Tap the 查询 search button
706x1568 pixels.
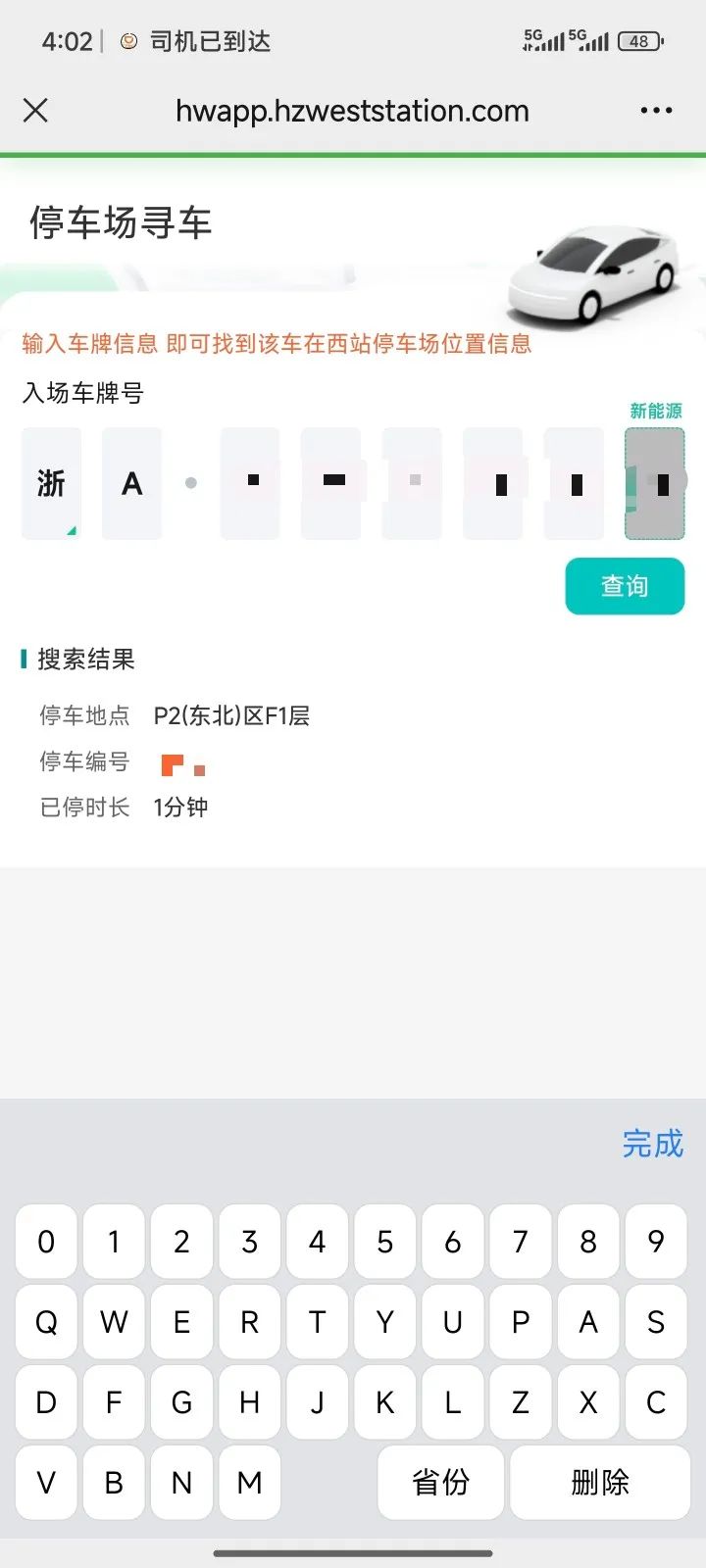[x=625, y=586]
